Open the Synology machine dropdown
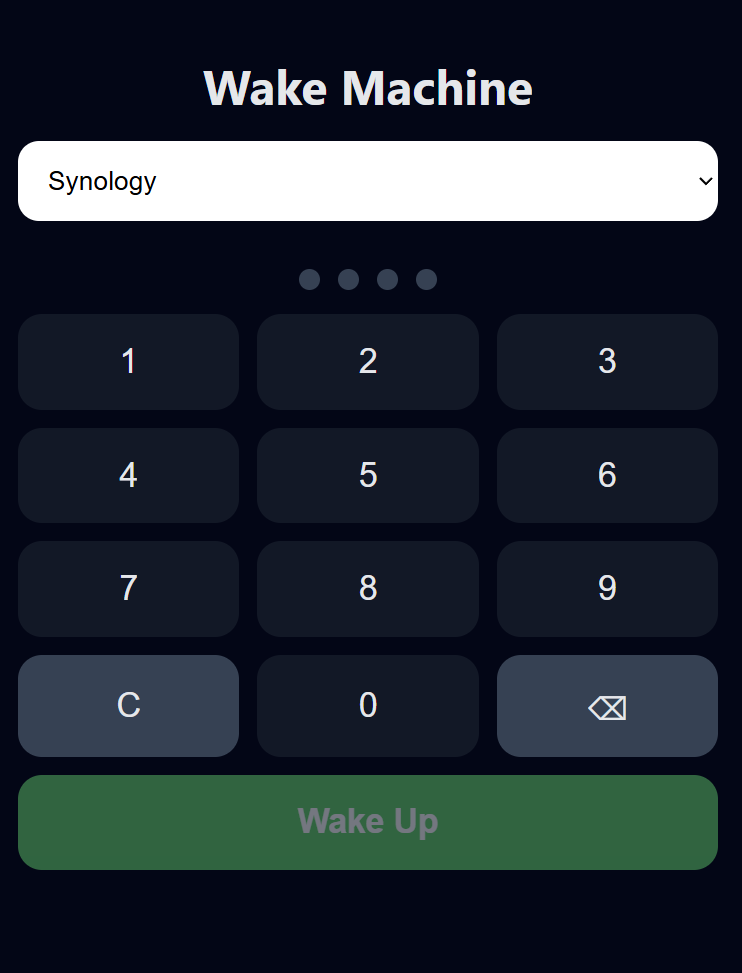The image size is (742, 973). click(x=367, y=181)
